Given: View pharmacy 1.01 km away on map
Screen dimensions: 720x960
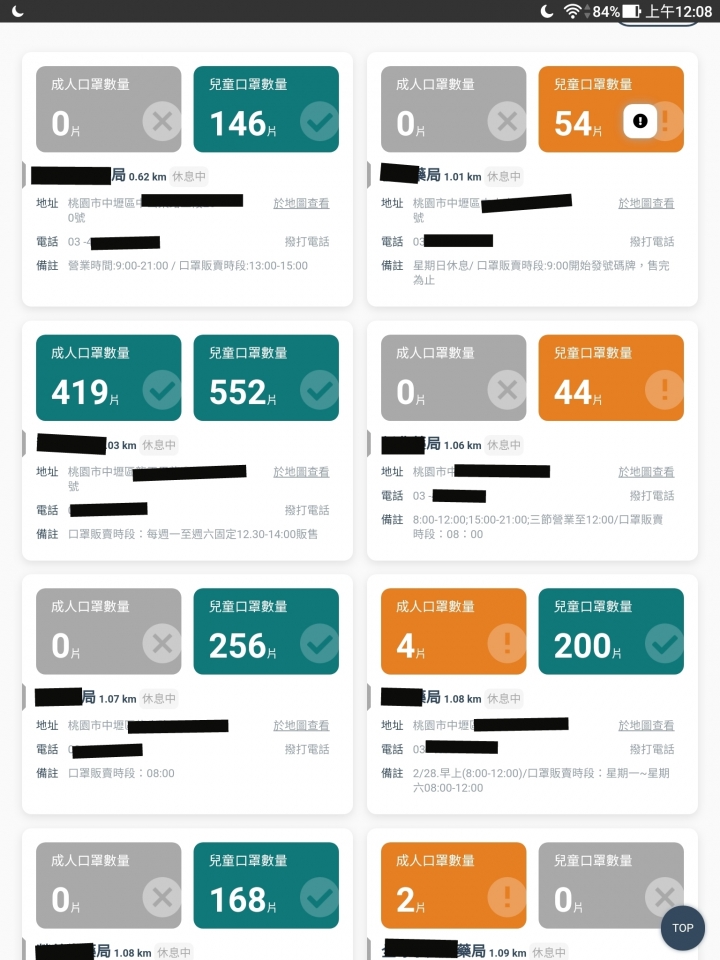Looking at the screenshot, I should [x=646, y=203].
